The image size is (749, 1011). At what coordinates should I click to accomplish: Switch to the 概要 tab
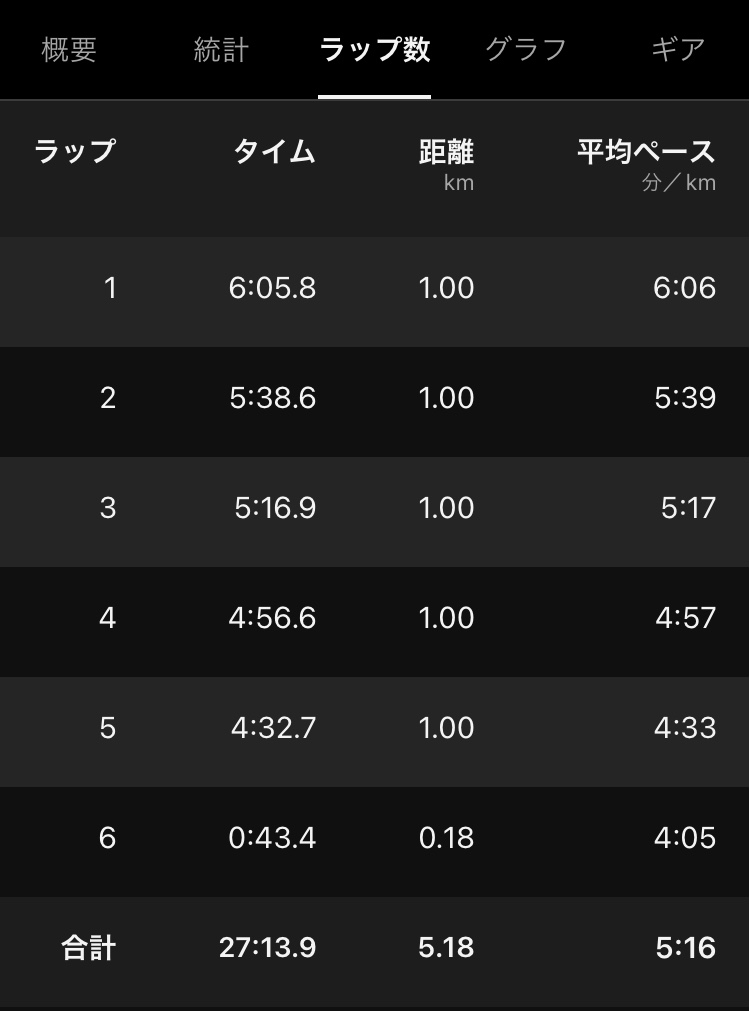(69, 50)
